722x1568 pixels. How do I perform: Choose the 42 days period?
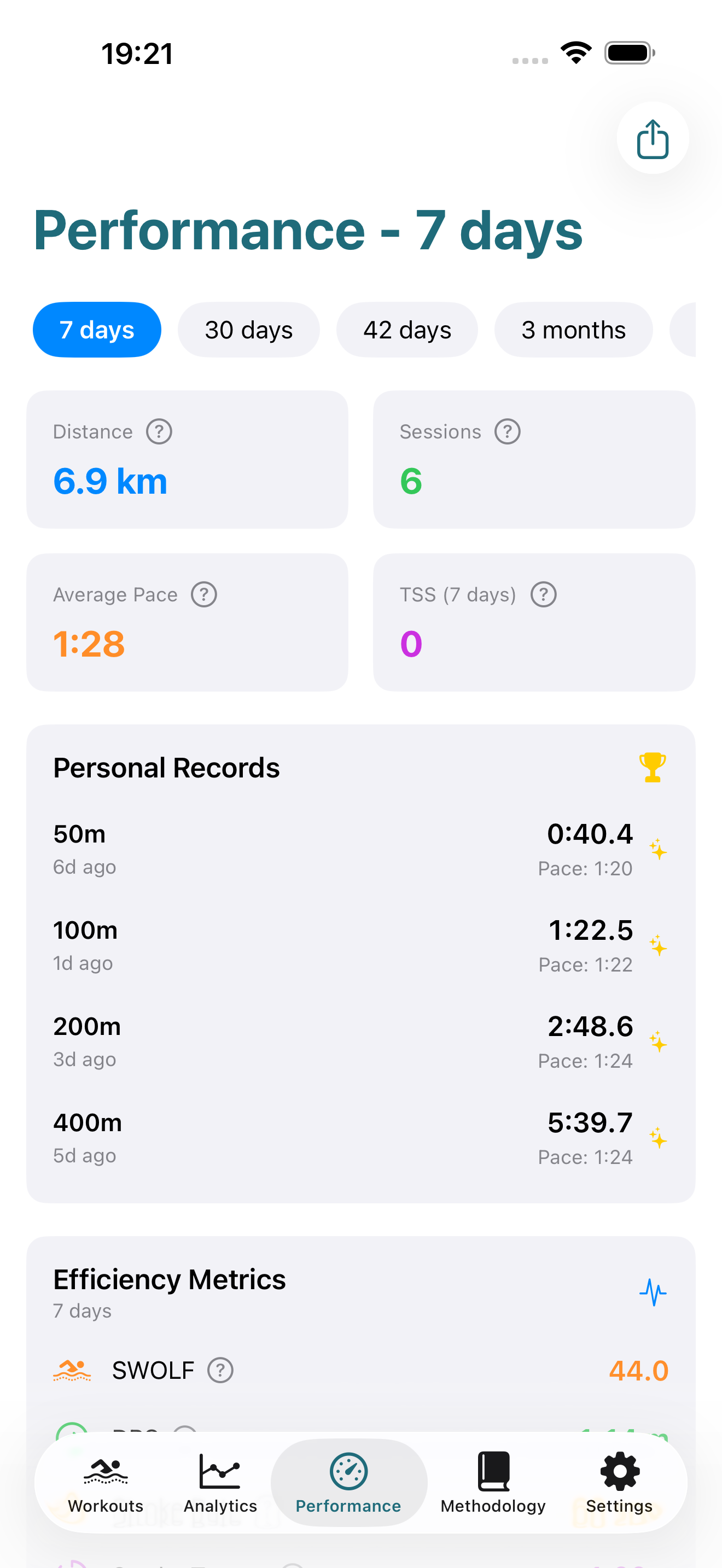coord(406,330)
